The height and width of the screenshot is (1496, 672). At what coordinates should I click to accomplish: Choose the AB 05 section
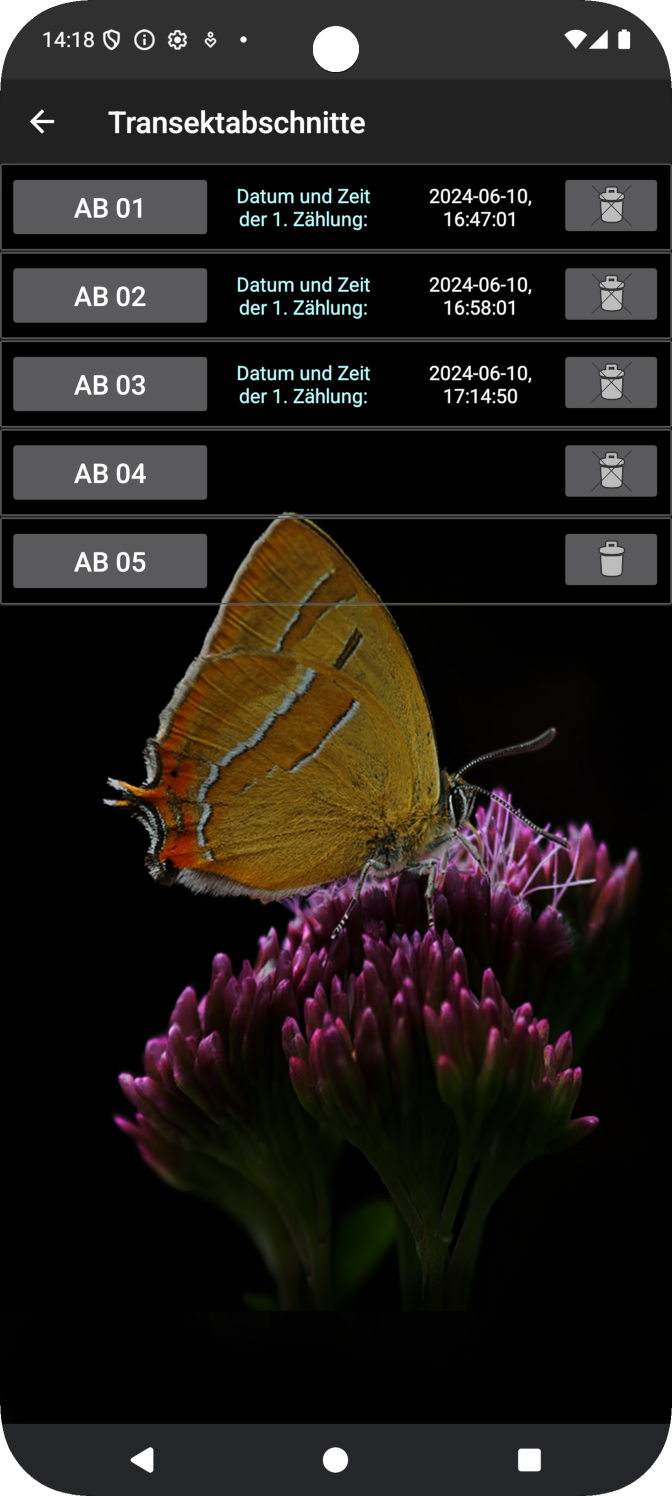click(110, 561)
